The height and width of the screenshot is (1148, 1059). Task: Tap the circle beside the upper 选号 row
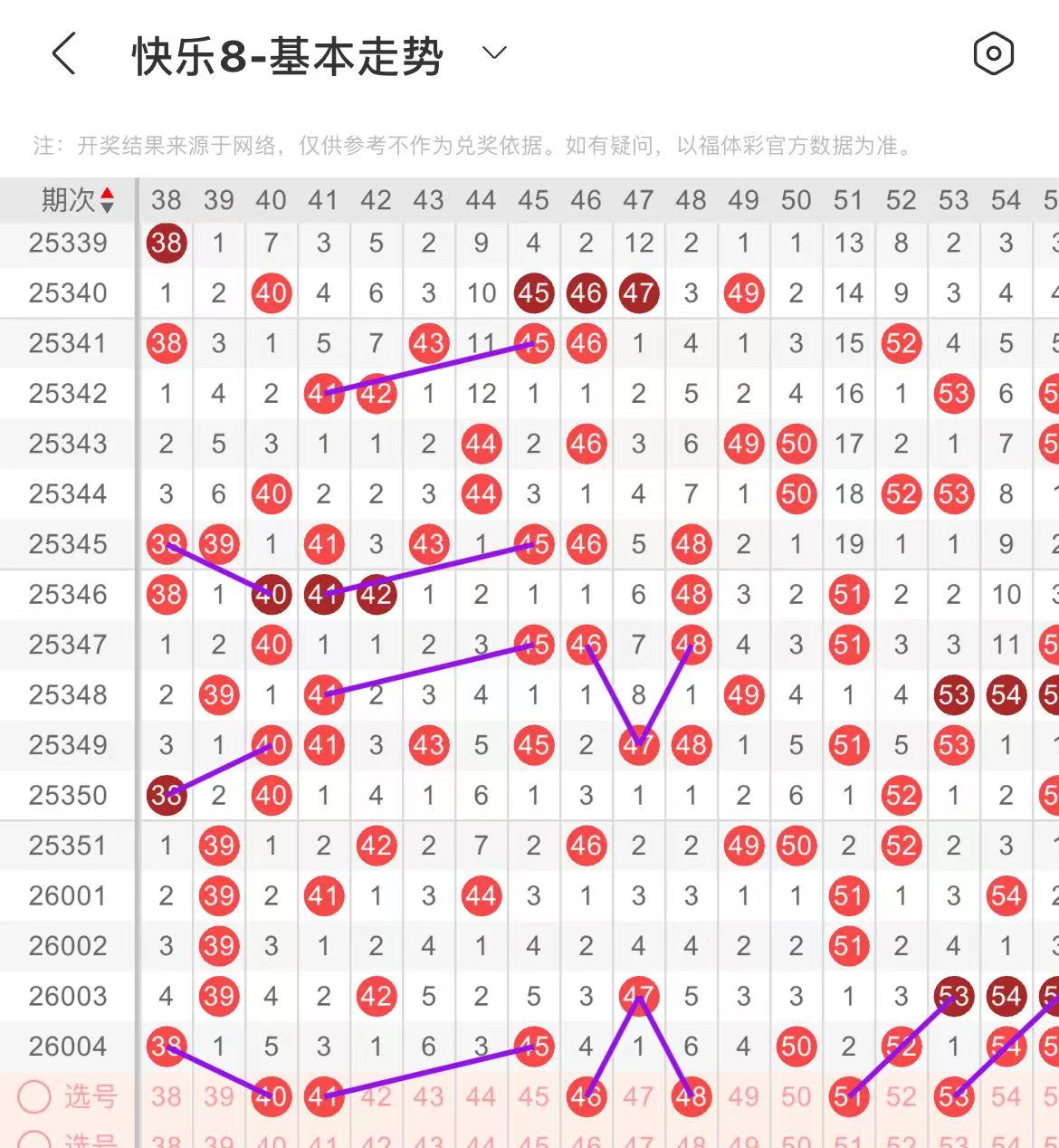point(34,1096)
